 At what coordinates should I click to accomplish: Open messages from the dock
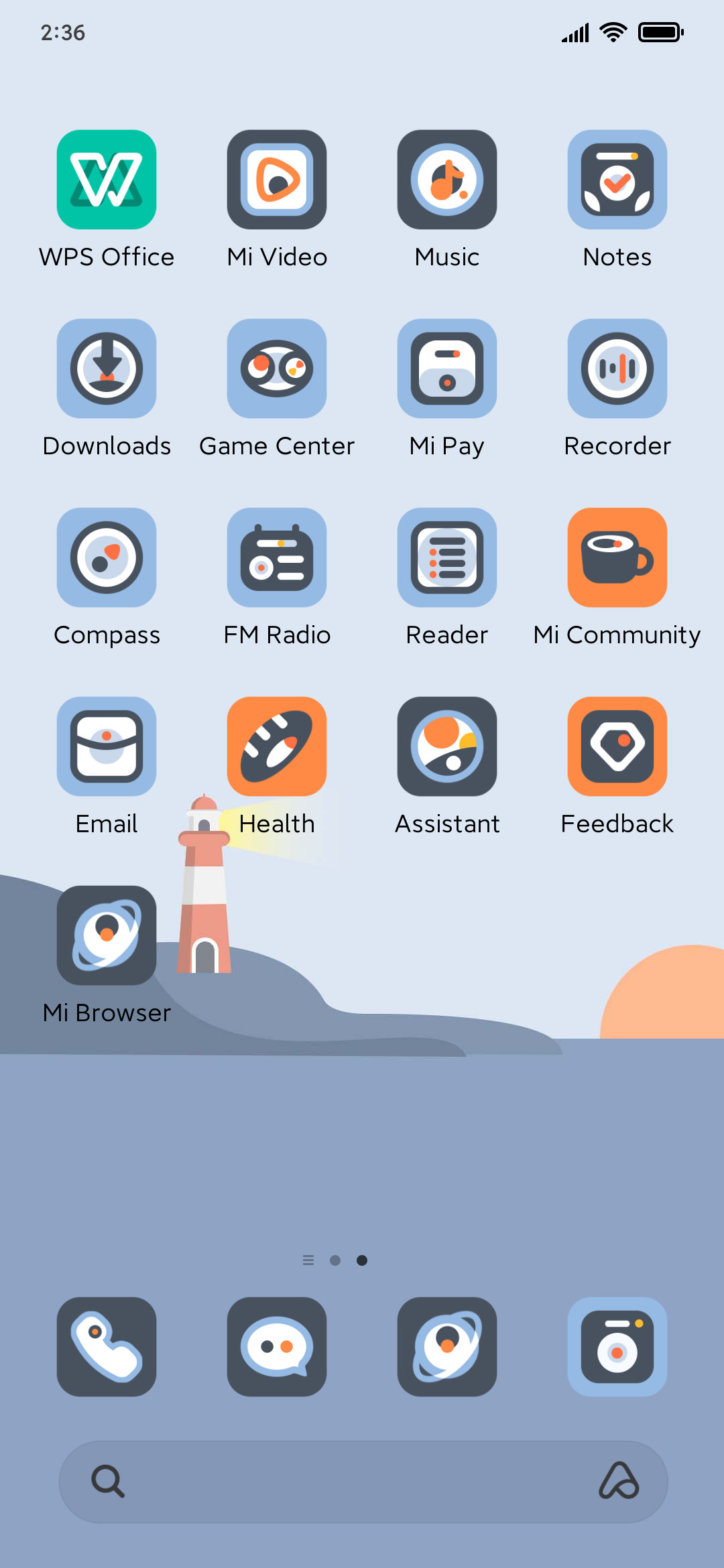(x=277, y=1347)
